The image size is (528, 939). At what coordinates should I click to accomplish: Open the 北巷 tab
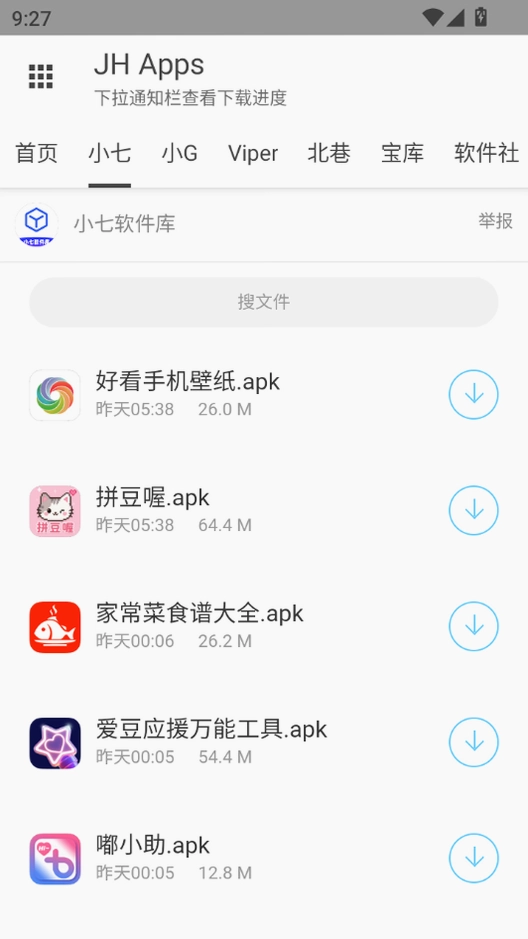coord(329,153)
